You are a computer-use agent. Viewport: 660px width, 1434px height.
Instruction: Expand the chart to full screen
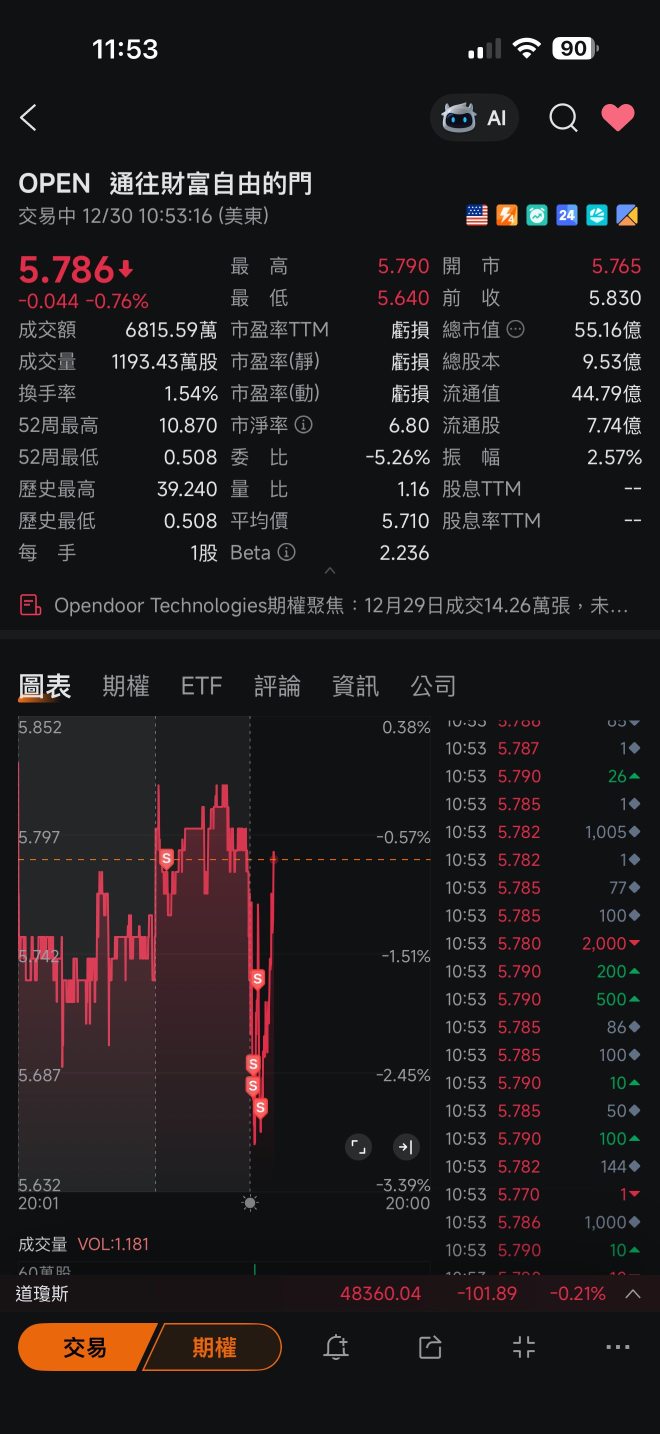click(358, 1147)
